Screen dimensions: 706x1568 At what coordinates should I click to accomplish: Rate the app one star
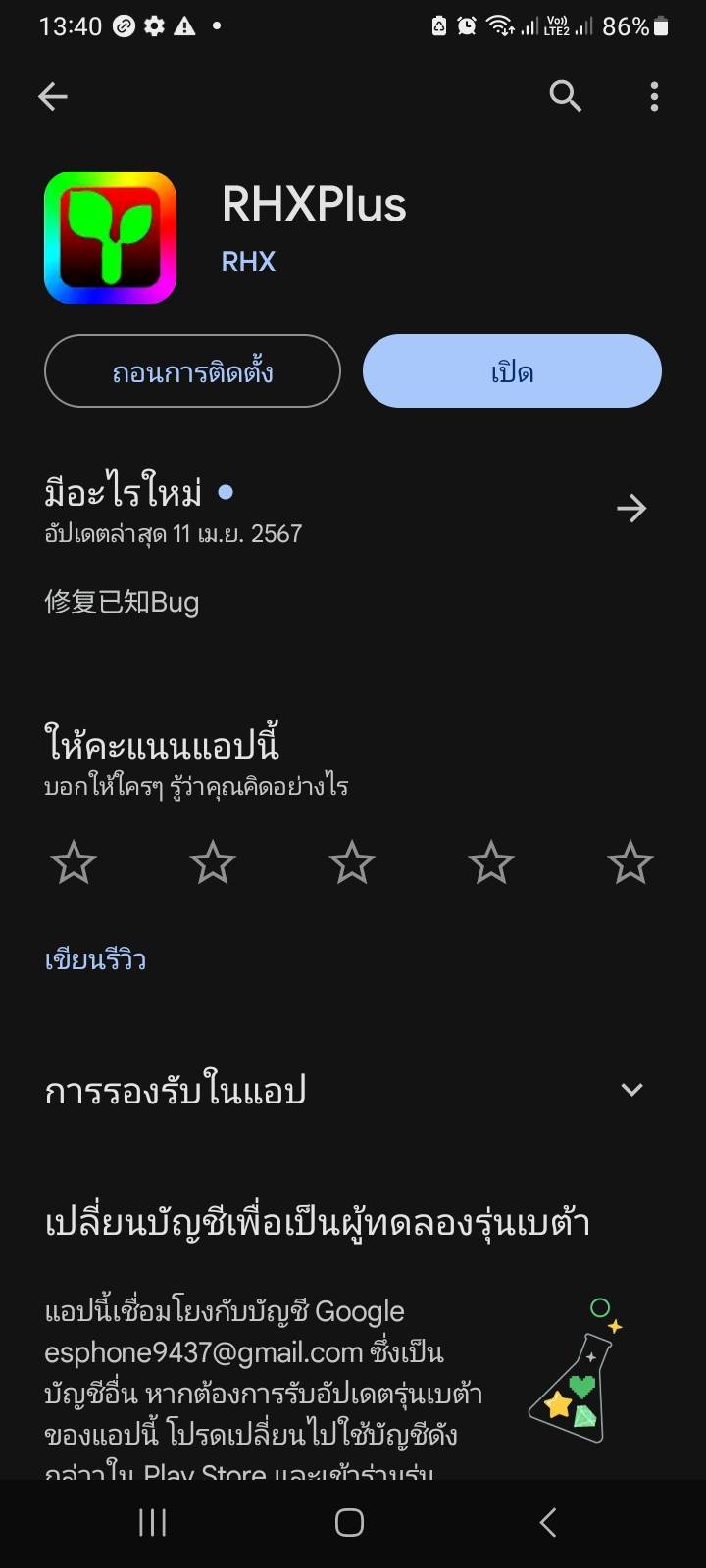click(x=74, y=863)
